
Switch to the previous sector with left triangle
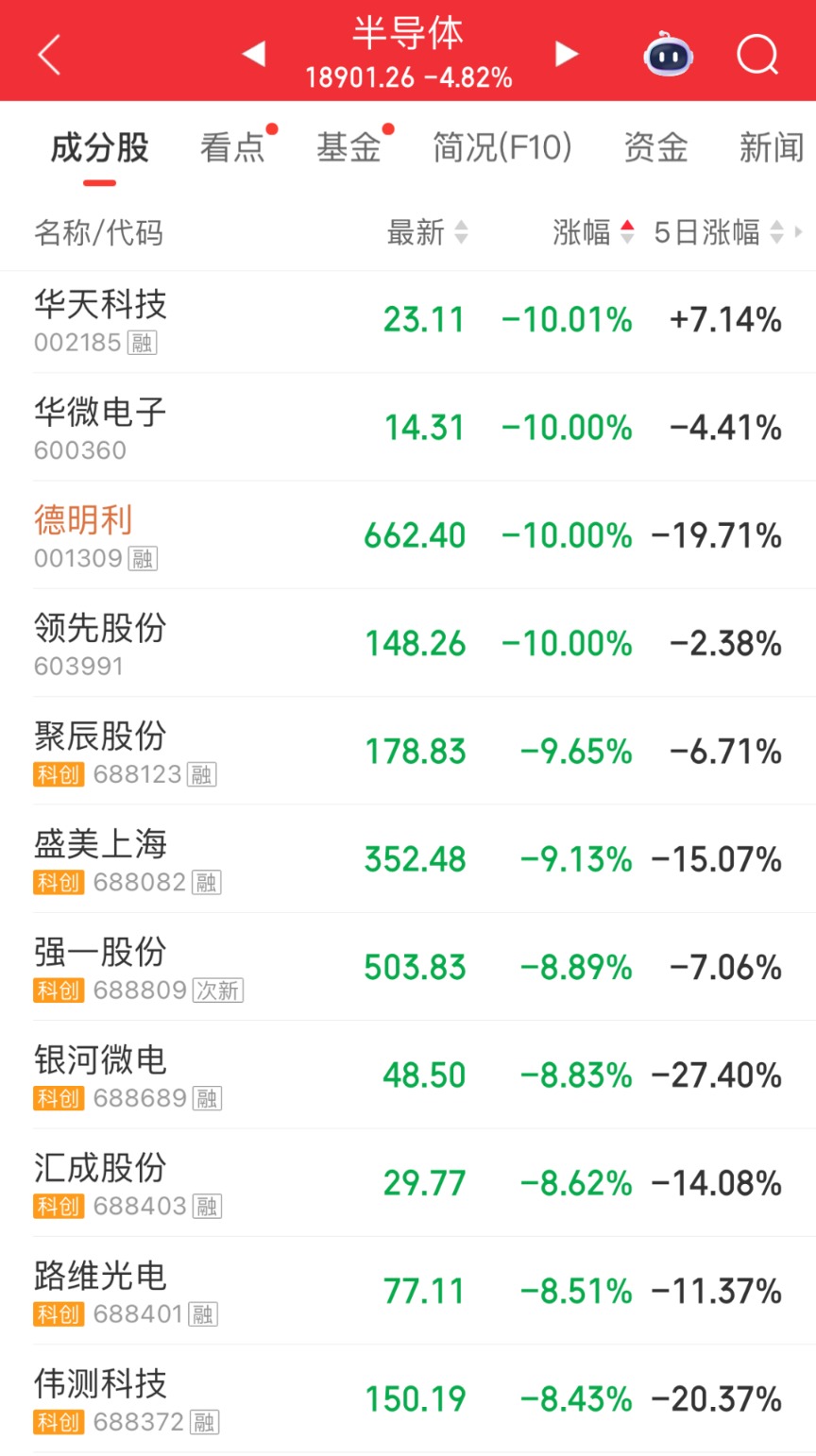coord(252,54)
